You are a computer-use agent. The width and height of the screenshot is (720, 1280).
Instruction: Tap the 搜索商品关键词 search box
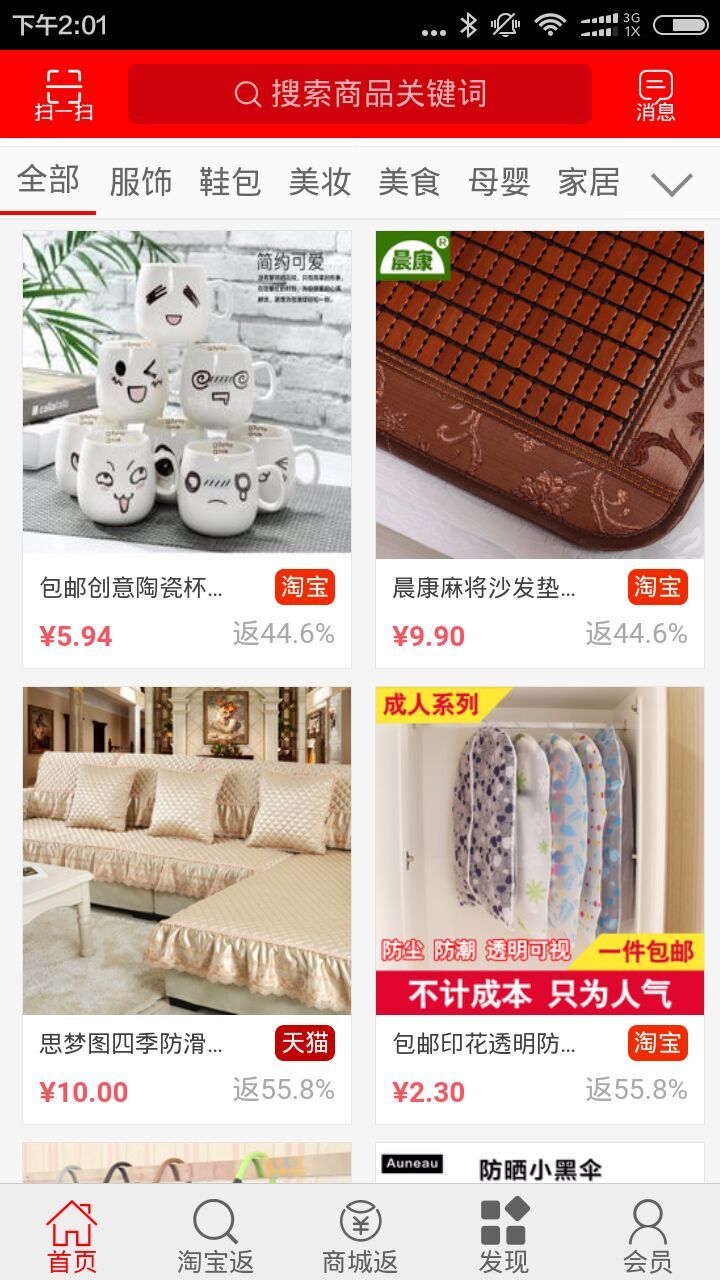(x=360, y=94)
